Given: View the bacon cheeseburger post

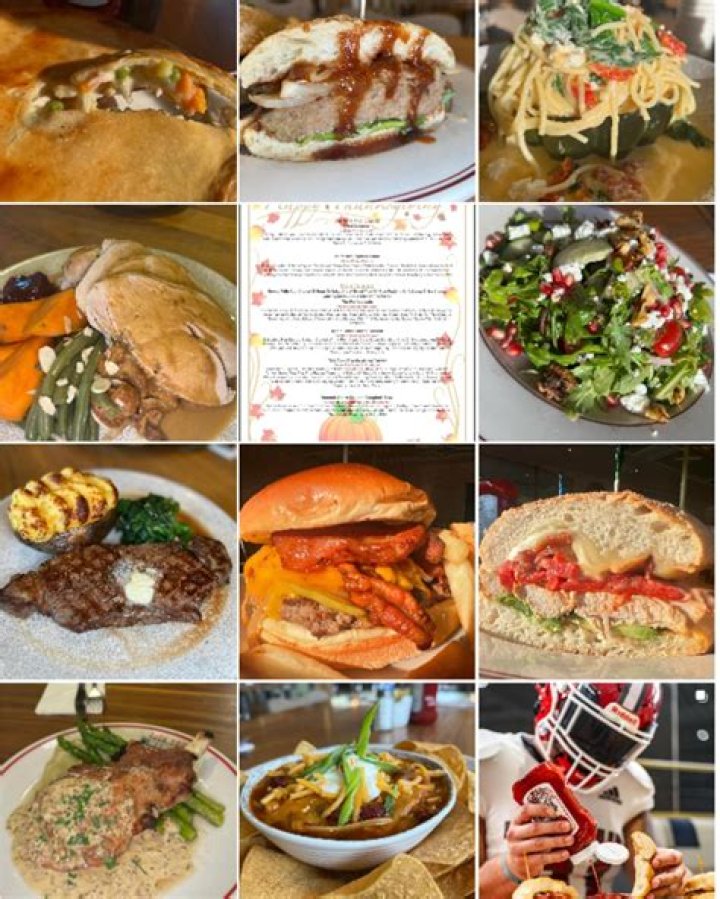Looking at the screenshot, I should point(357,562).
